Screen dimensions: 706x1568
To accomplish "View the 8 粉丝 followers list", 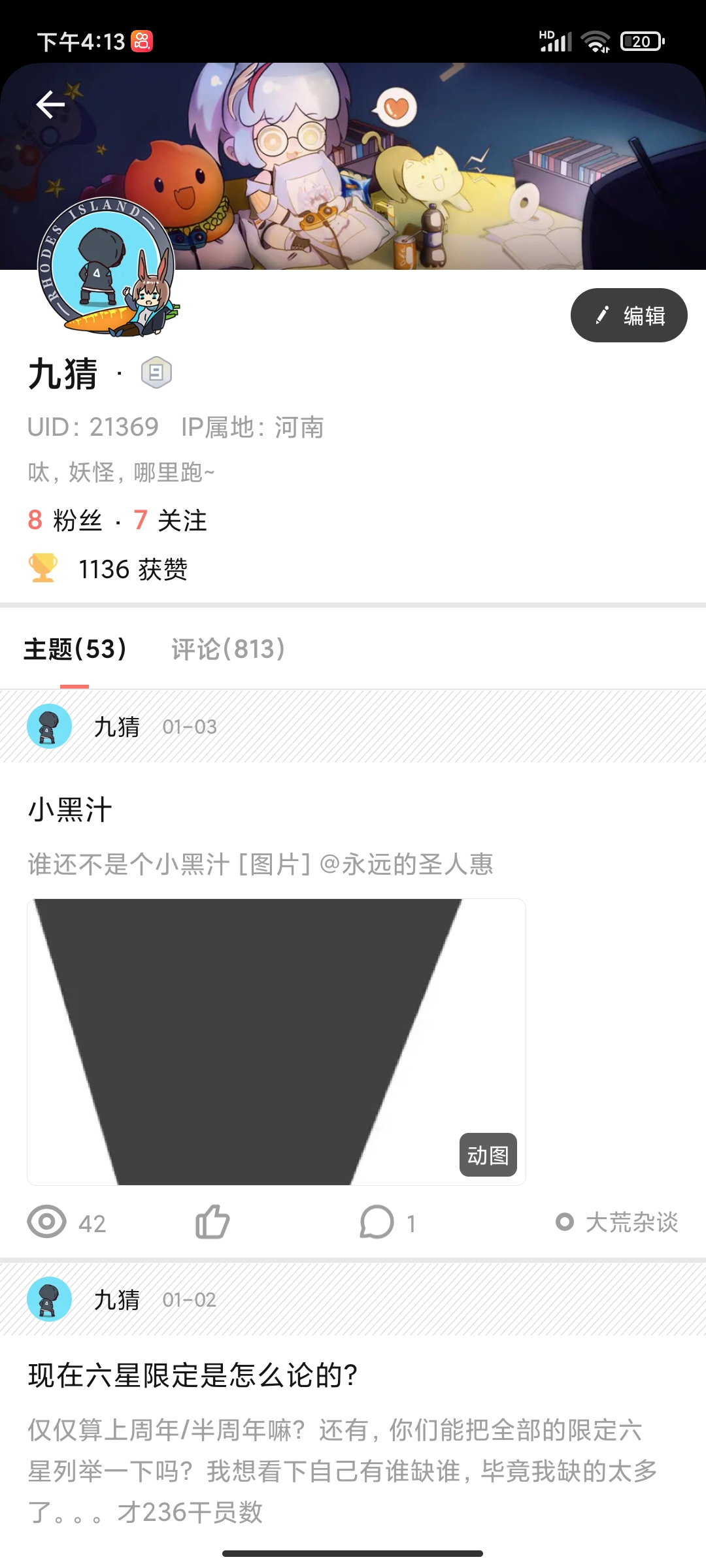I will [65, 521].
